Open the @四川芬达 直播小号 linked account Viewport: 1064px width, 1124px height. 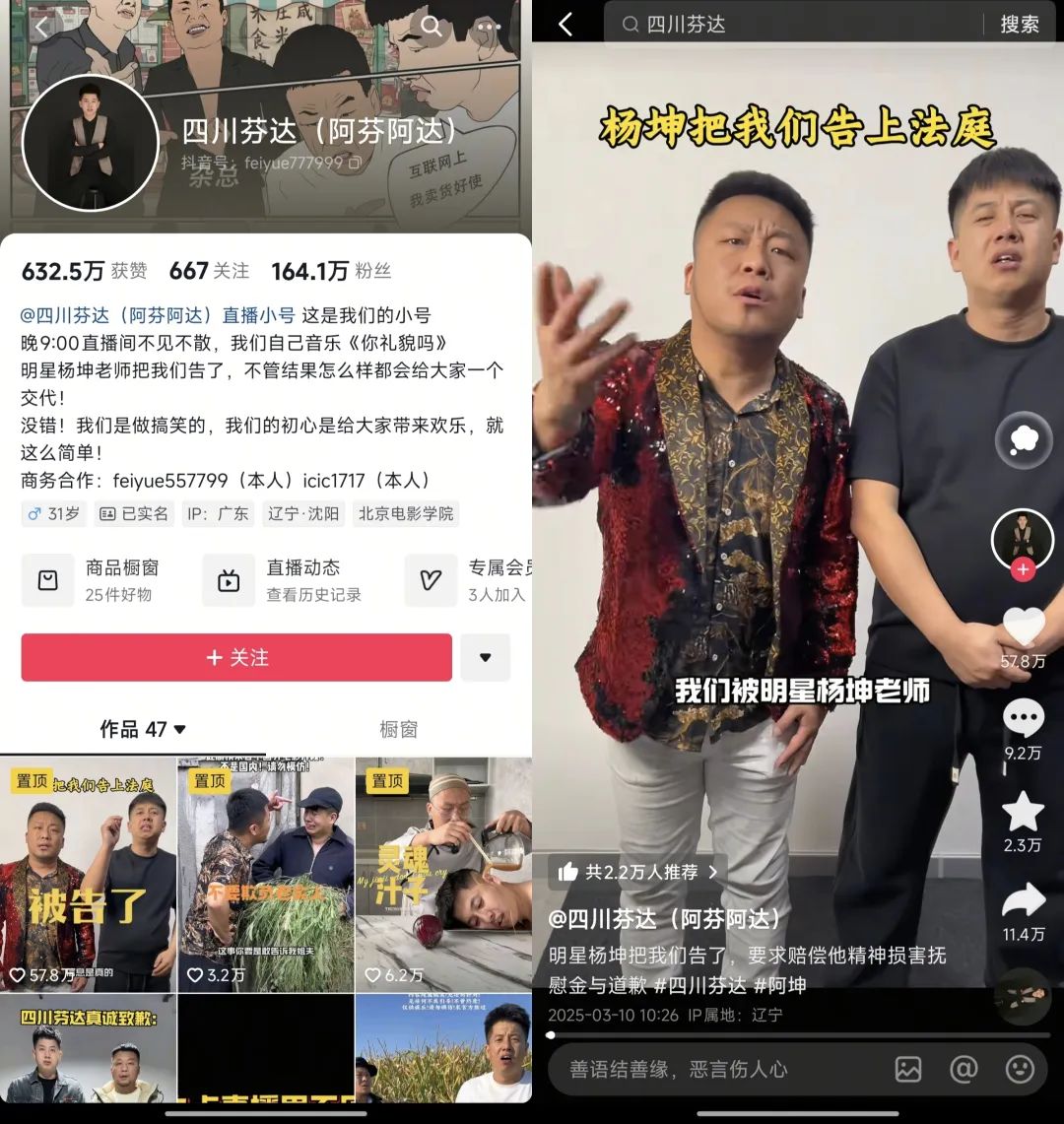tap(158, 315)
